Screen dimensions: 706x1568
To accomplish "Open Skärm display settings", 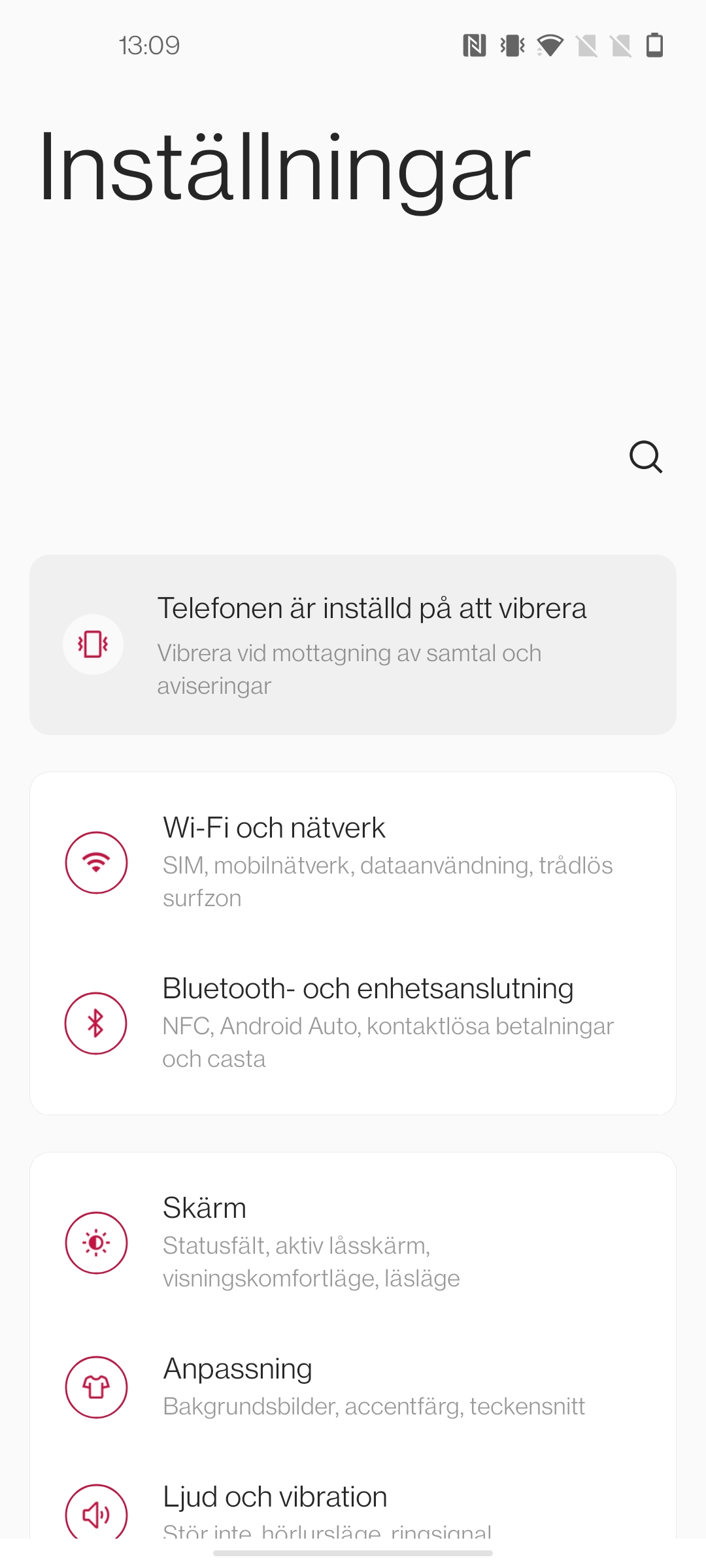I will [353, 1242].
